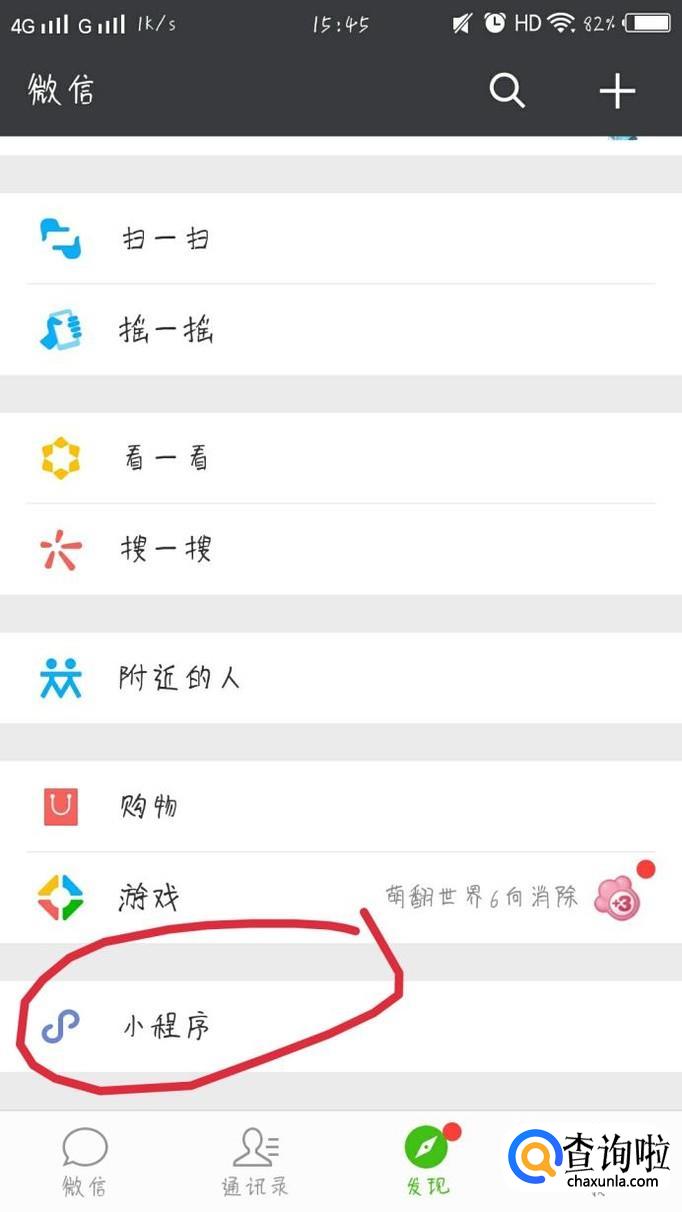
Task: Open 摇一摇 shake feature
Action: point(341,330)
